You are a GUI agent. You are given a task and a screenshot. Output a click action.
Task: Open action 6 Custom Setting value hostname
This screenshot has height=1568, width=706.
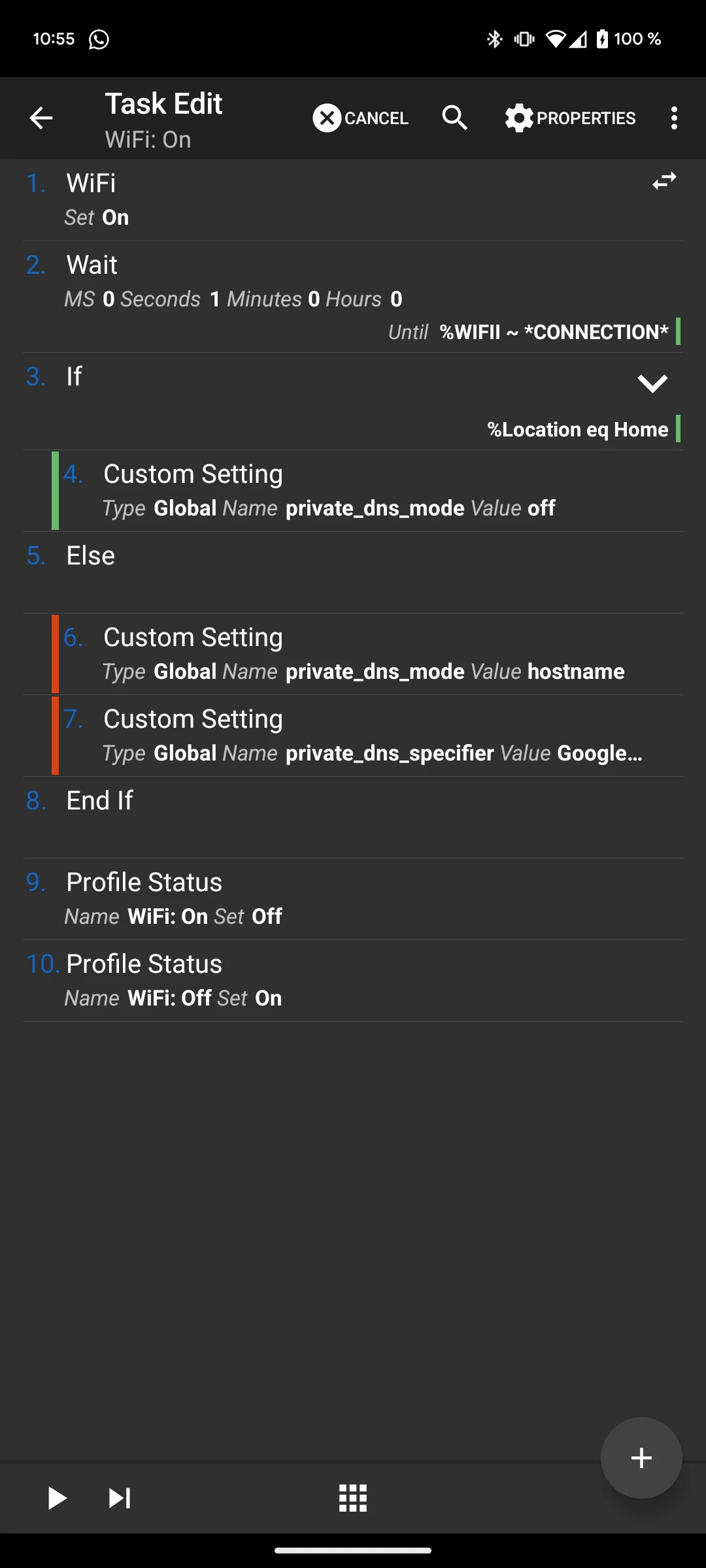(x=367, y=654)
